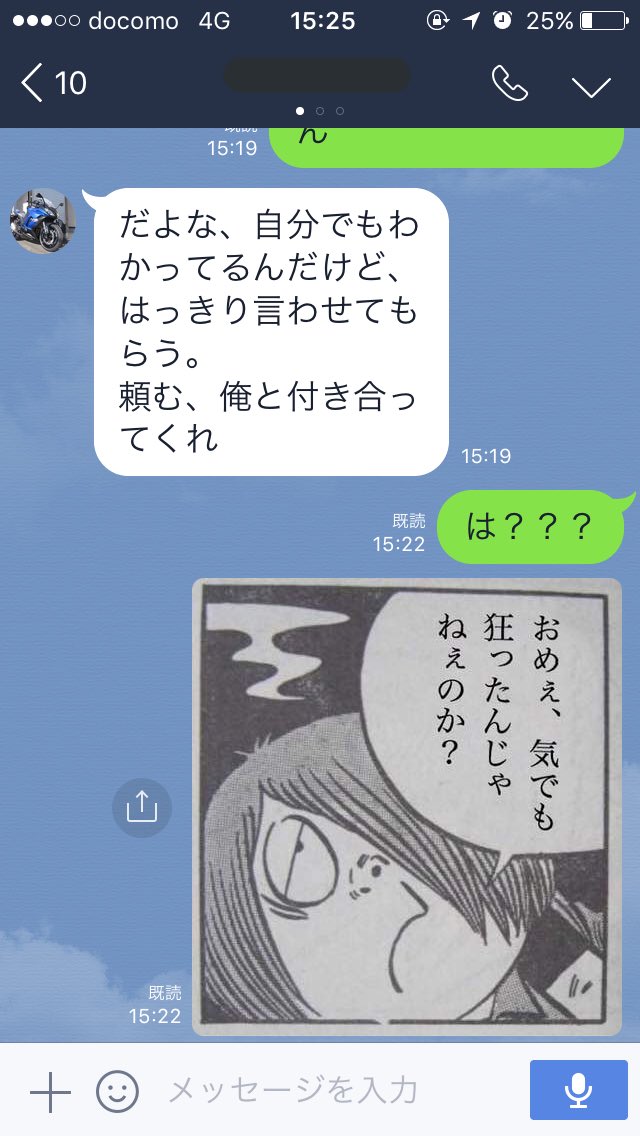Screen dimensions: 640x1136
Task: Record a voice message with microphone
Action: (x=578, y=1091)
